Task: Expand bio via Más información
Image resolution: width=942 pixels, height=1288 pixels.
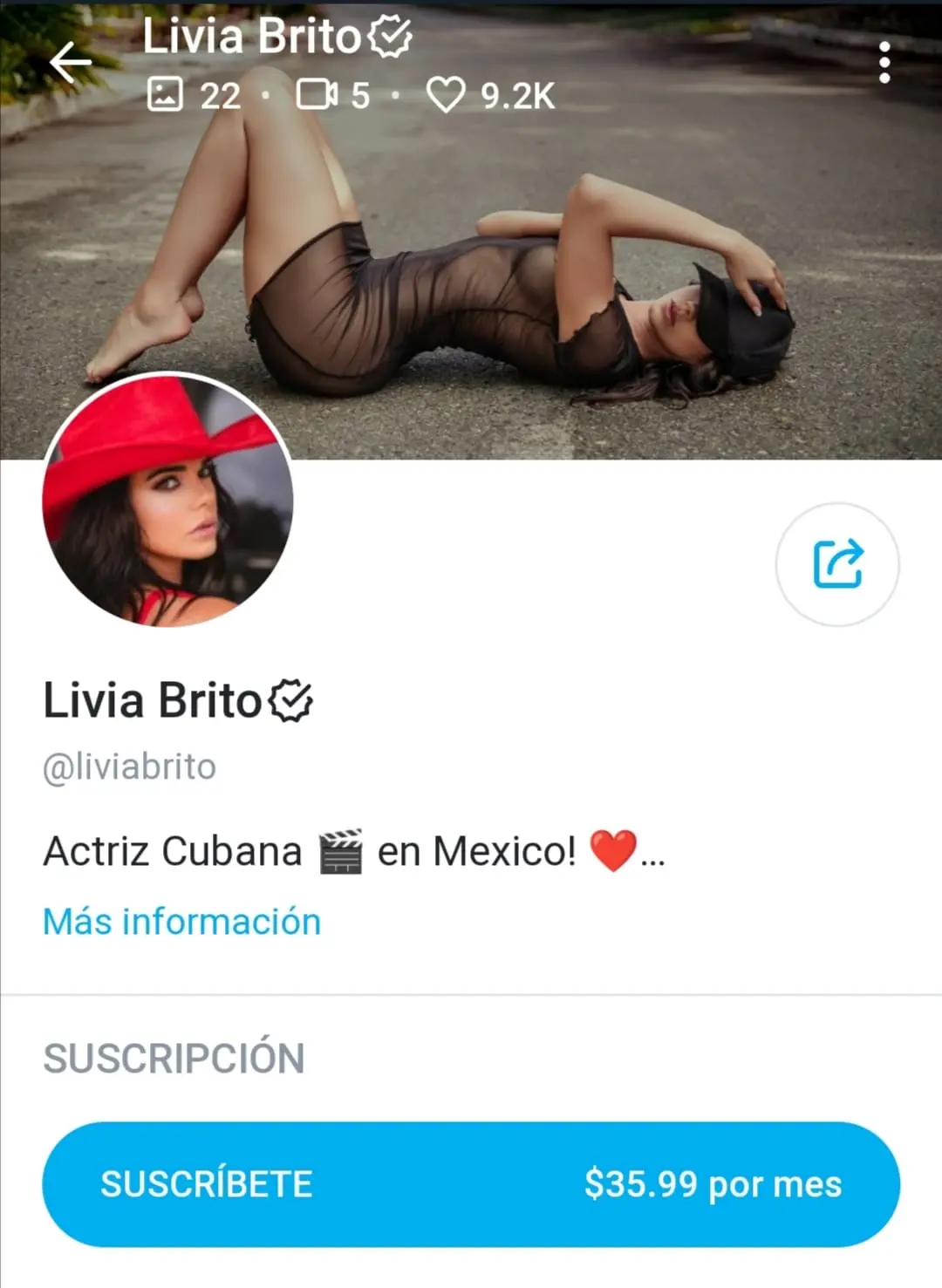Action: tap(181, 922)
